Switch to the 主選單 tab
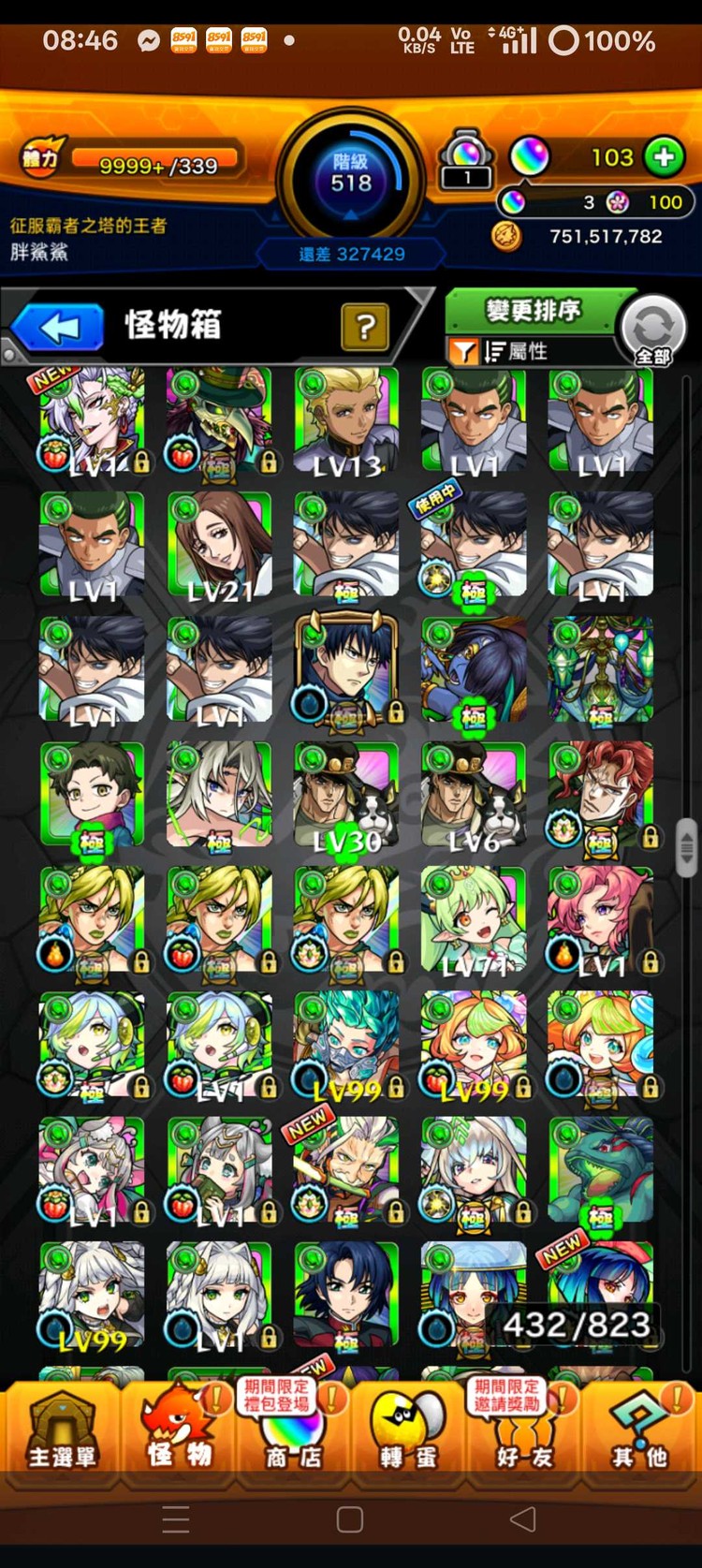Screen dimensions: 702x1568 [x=61, y=1429]
